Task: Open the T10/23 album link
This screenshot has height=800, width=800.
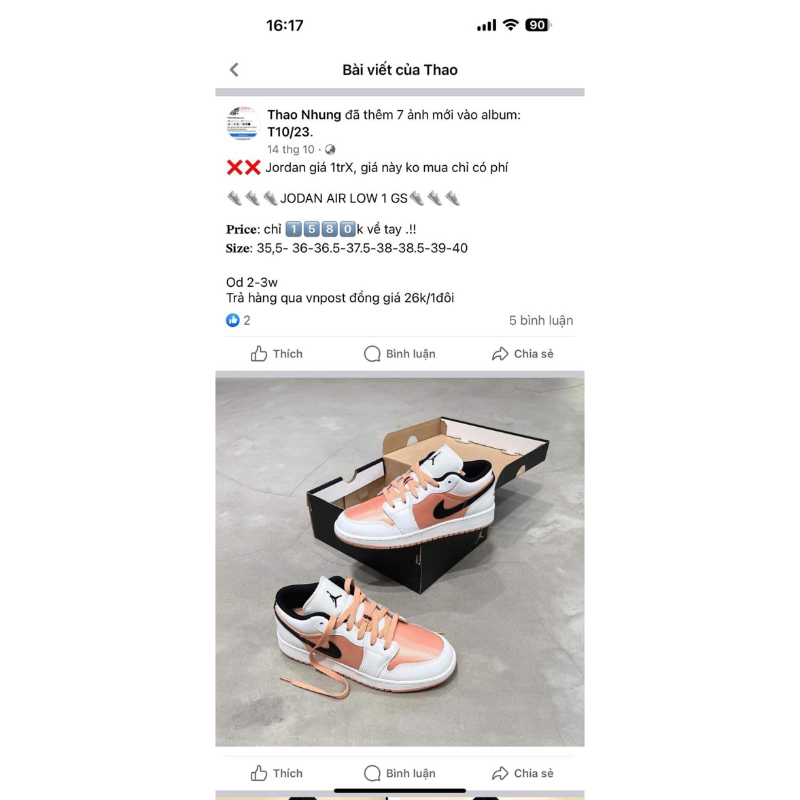Action: (x=289, y=132)
